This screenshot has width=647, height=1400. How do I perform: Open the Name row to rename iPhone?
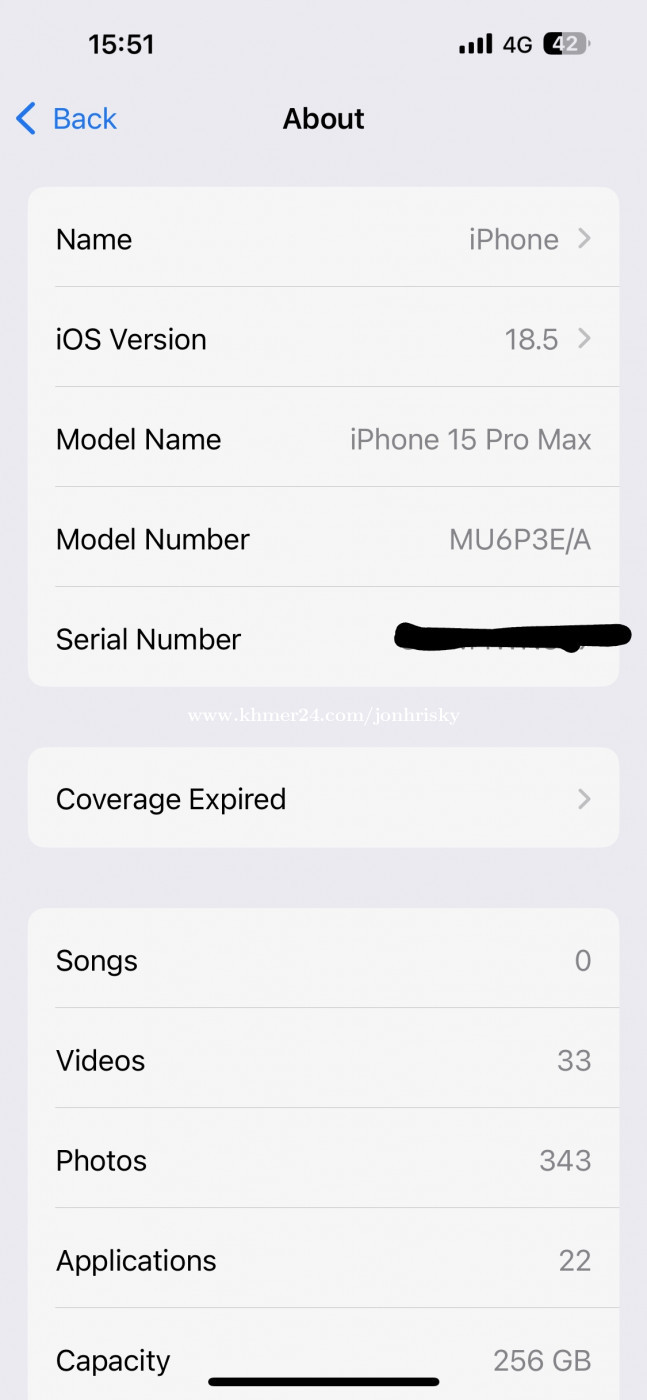click(x=323, y=239)
